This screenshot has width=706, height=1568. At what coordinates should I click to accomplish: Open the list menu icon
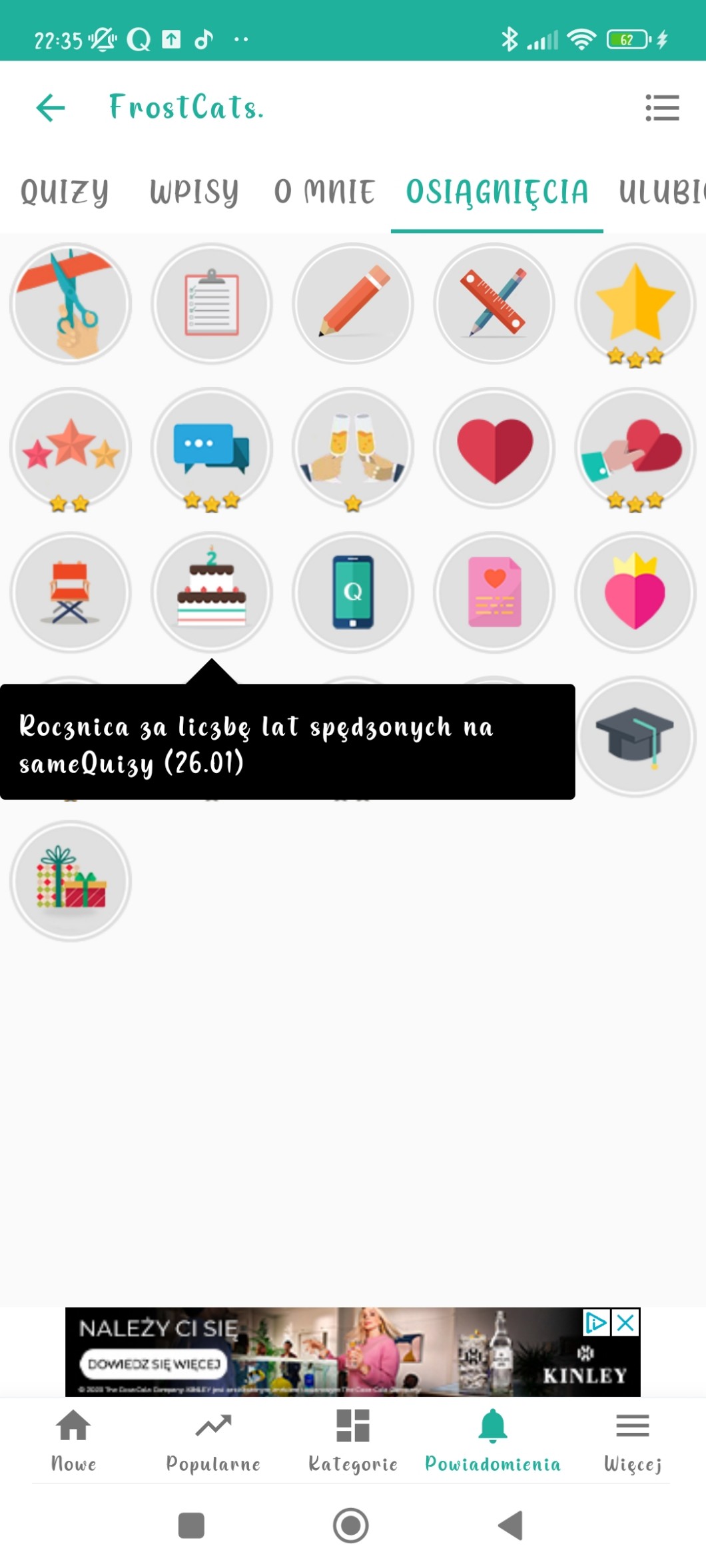(x=662, y=108)
